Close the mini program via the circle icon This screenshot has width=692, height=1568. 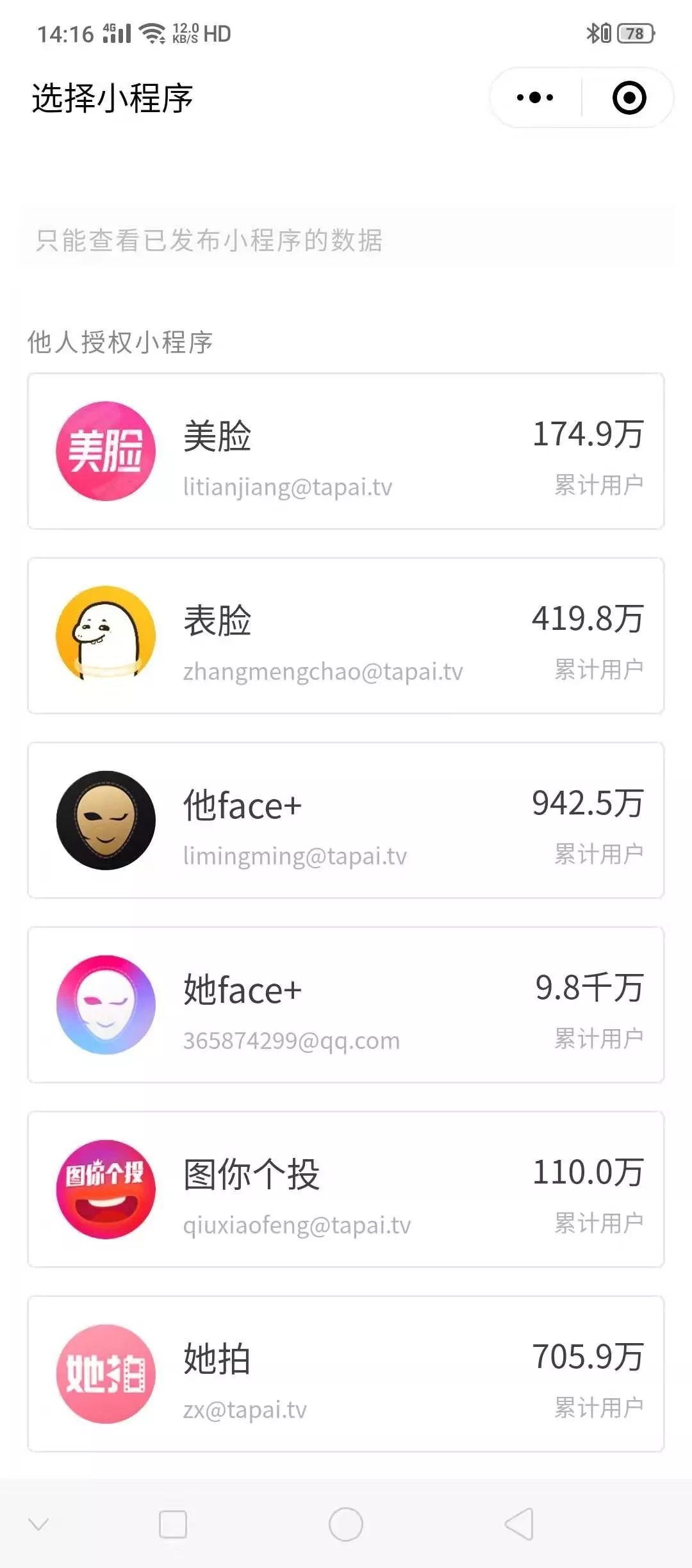coord(629,98)
